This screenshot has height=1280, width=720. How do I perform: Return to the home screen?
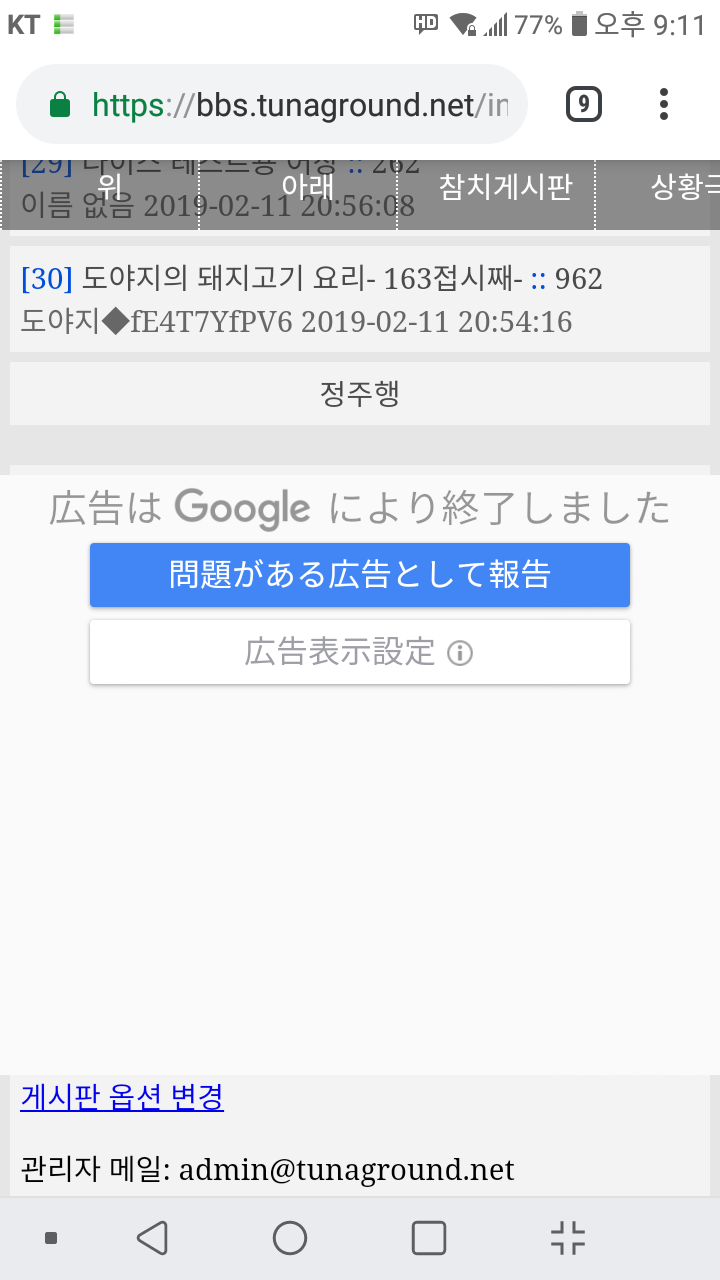coord(290,1238)
